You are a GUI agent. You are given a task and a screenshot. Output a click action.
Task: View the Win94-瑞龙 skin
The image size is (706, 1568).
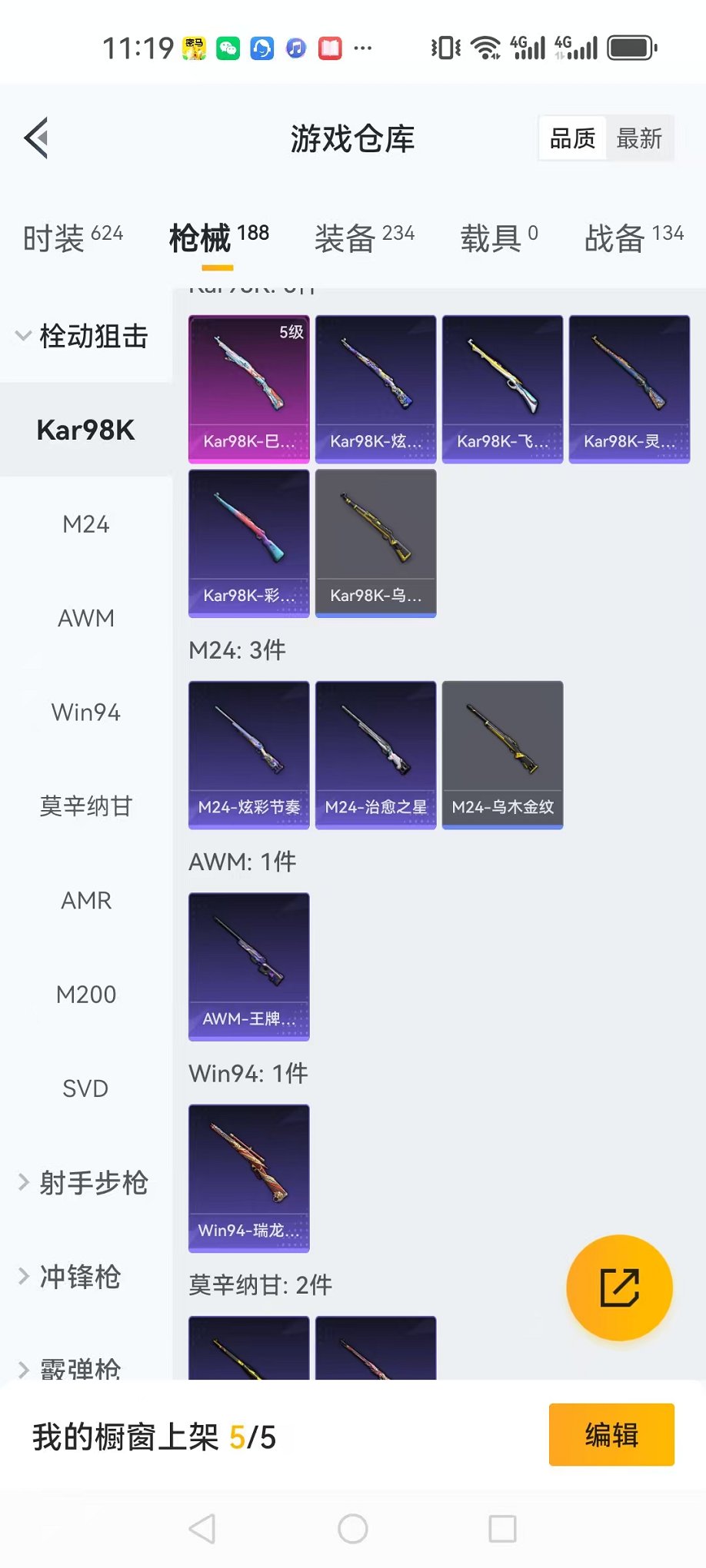point(249,1178)
